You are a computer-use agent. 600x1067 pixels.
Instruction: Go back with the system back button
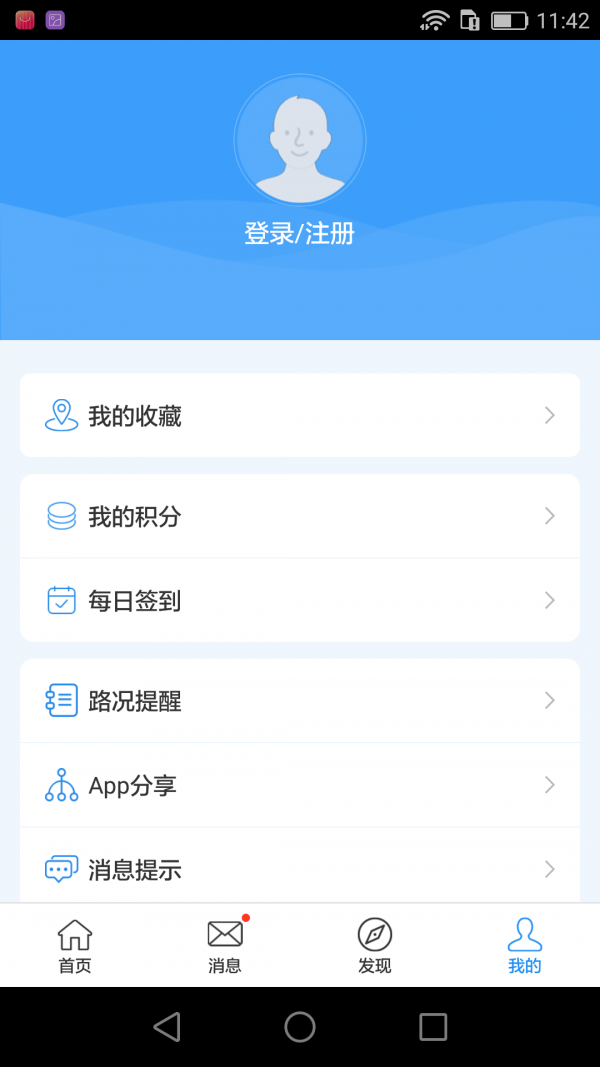tap(167, 1027)
